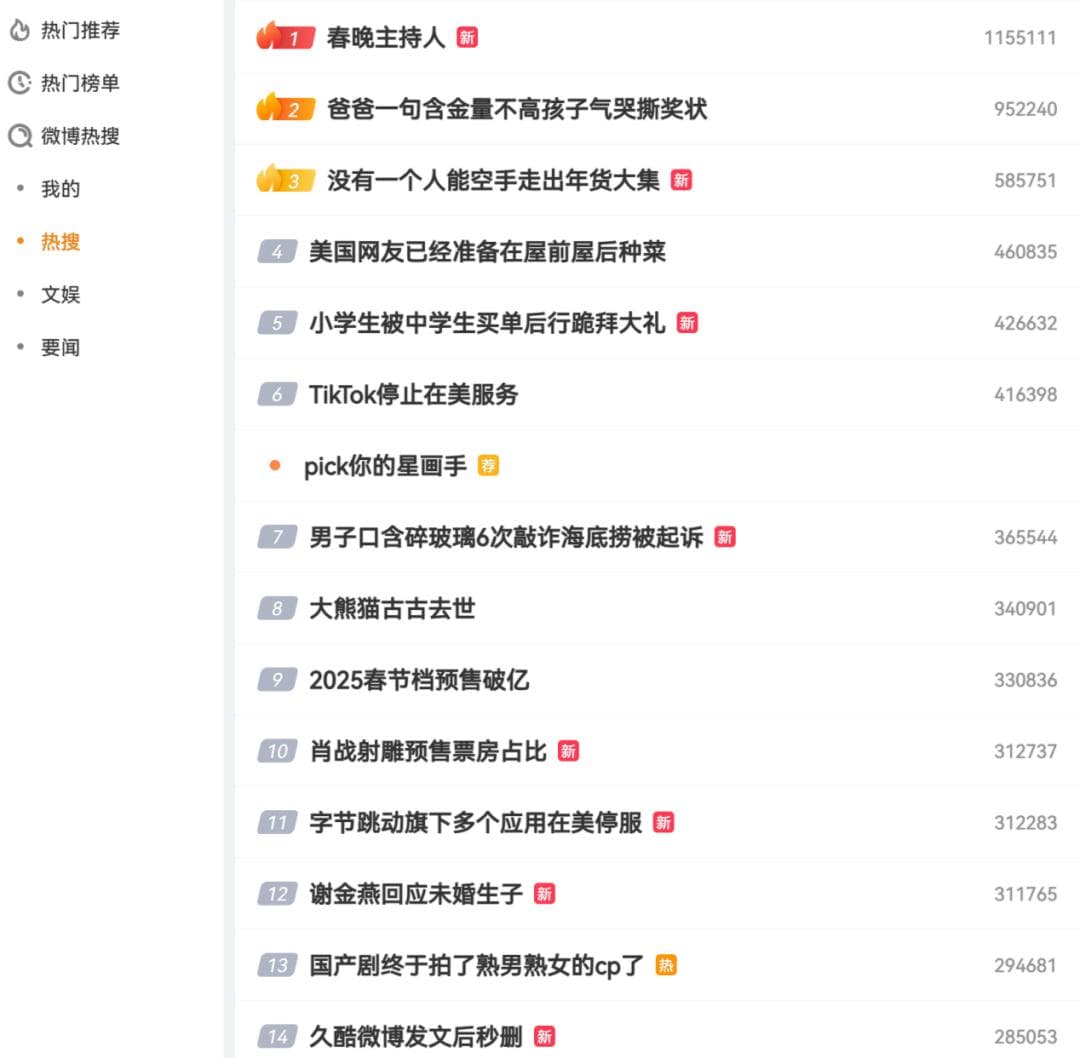The image size is (1080, 1058).
Task: Open 小学生被中学生买单后行跪拜大礼
Action: [x=487, y=323]
